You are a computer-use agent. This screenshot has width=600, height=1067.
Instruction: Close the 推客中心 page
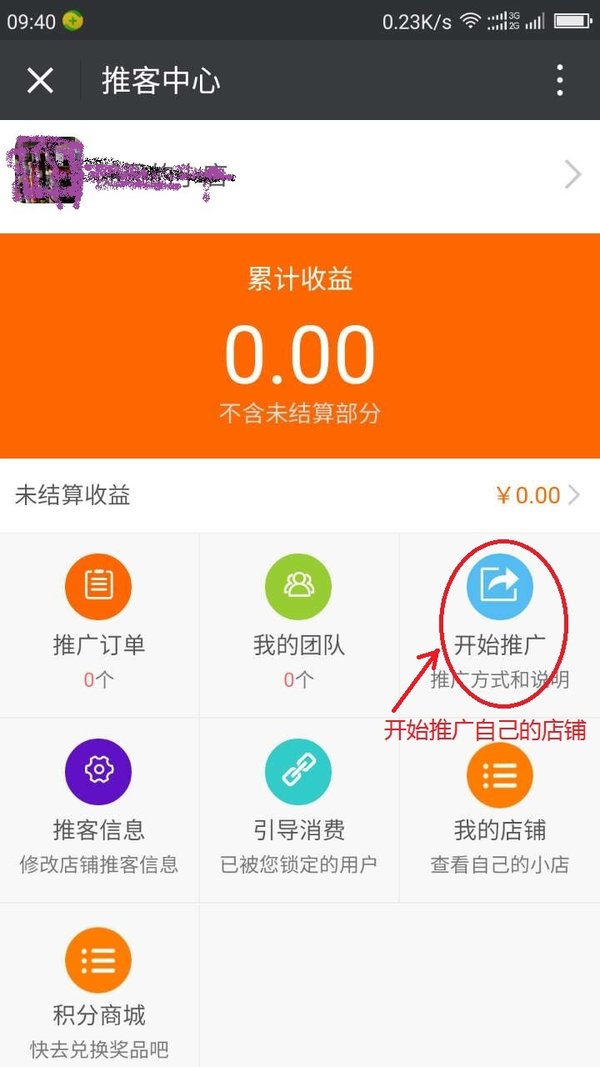40,80
